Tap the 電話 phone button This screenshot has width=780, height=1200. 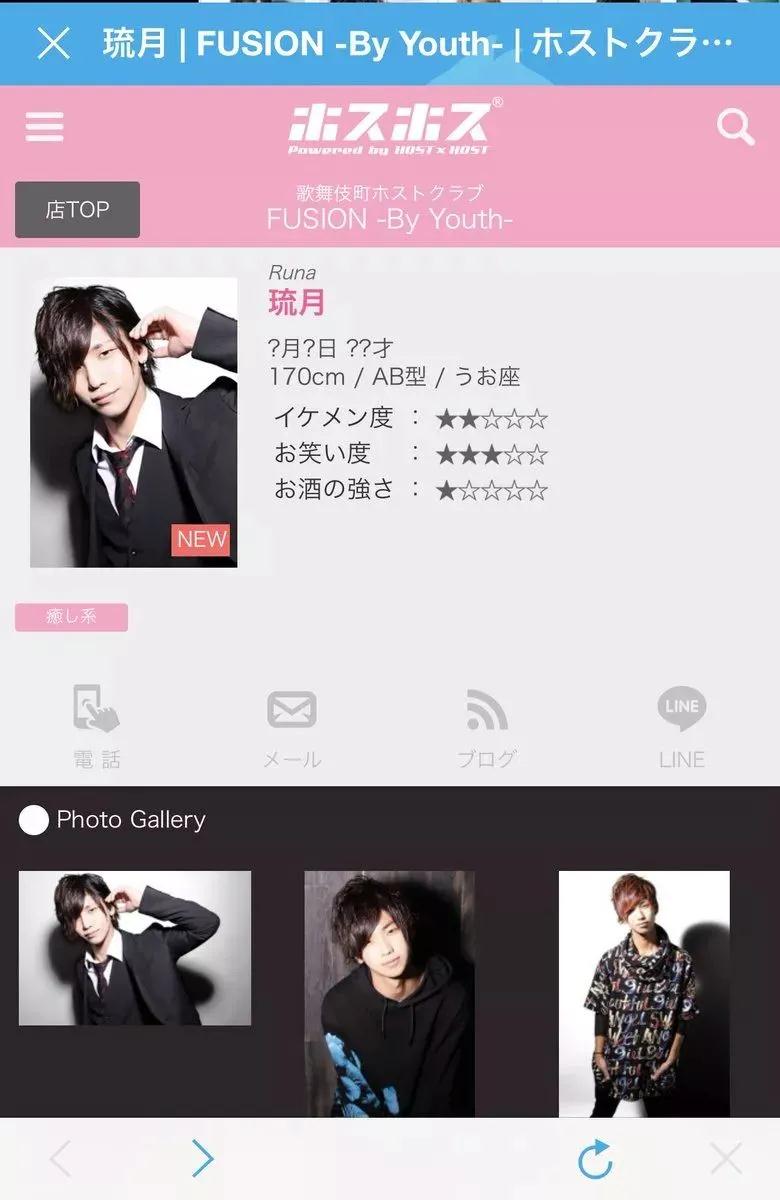[x=97, y=726]
